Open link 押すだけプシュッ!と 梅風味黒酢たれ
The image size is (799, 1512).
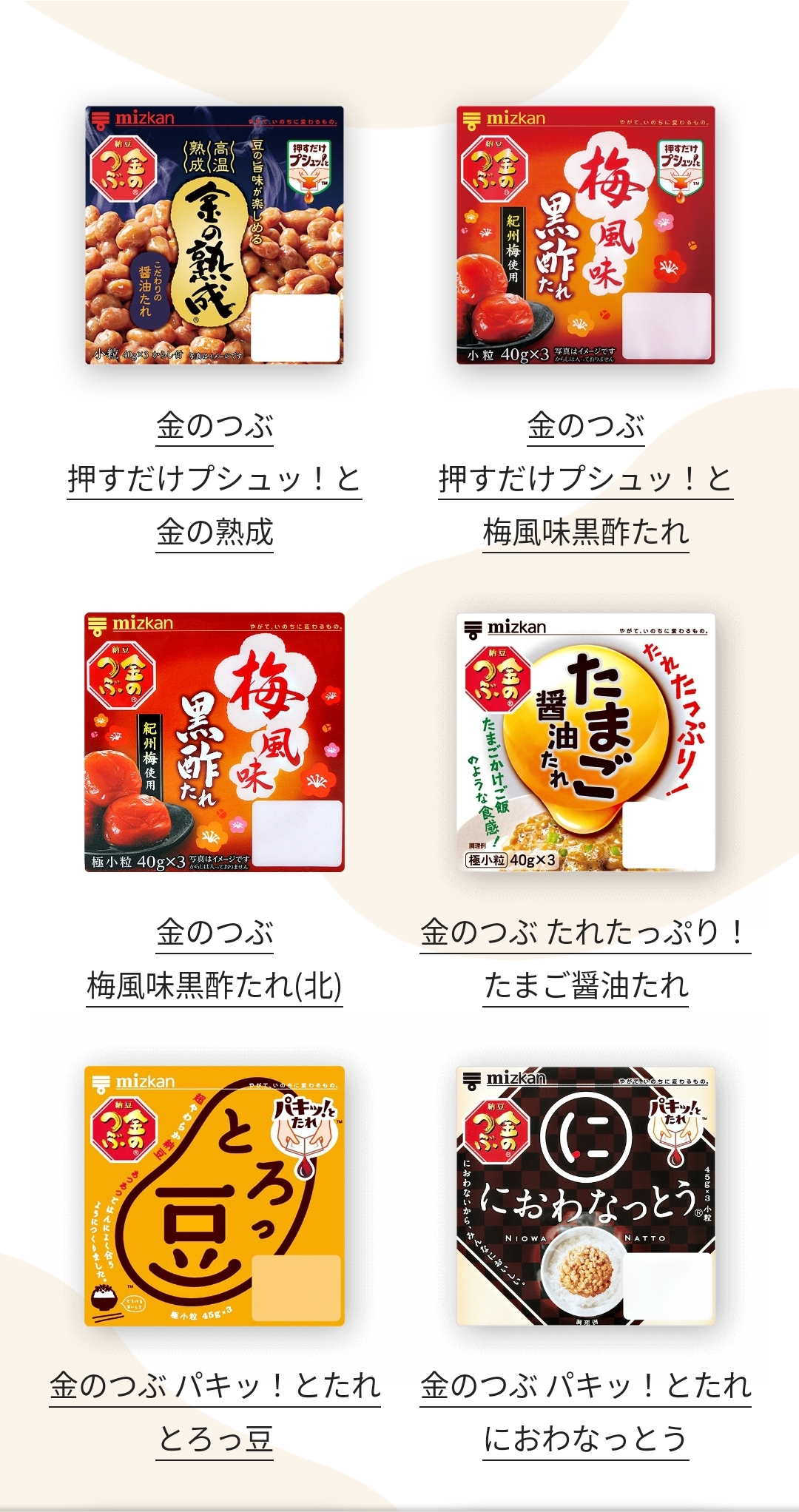click(x=585, y=479)
